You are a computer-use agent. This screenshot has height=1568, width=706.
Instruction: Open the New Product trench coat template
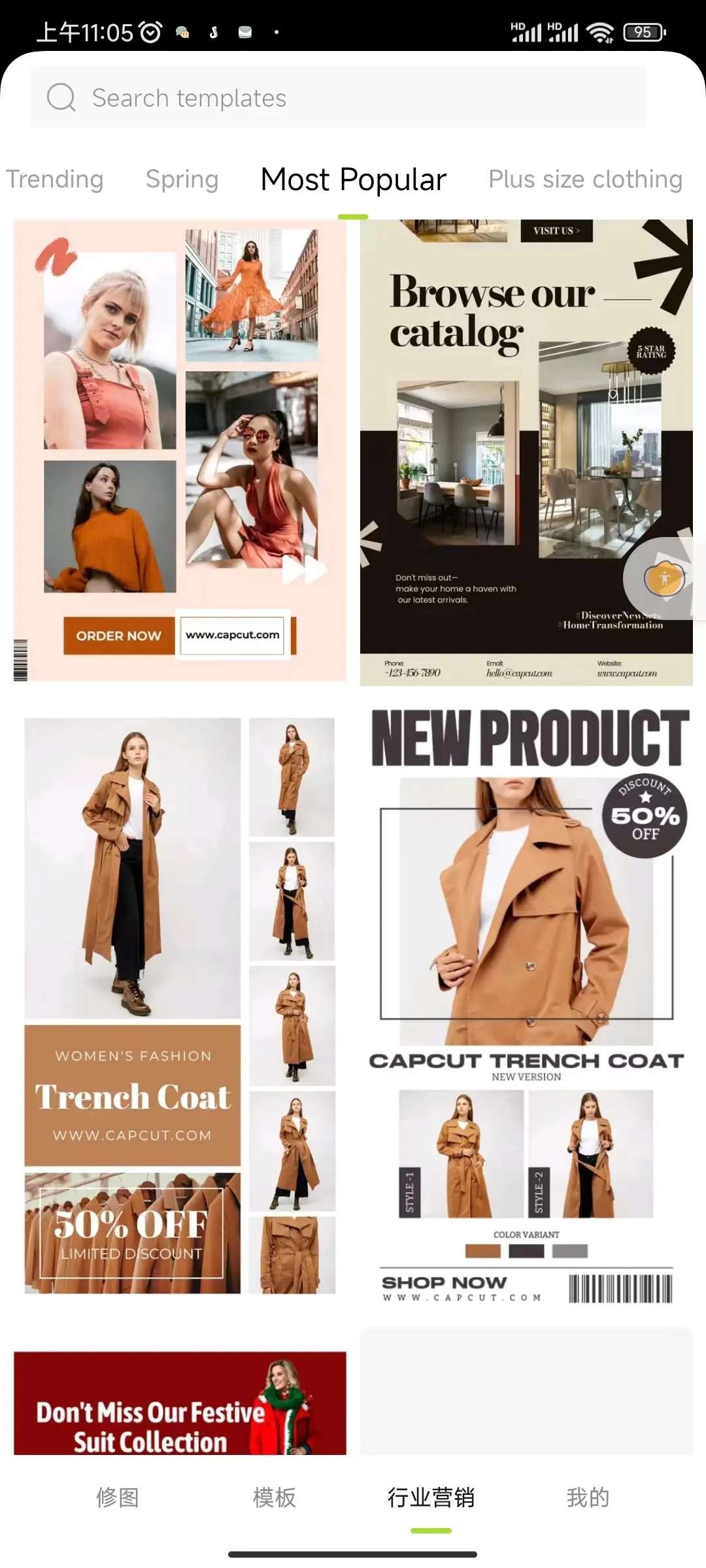click(526, 1006)
